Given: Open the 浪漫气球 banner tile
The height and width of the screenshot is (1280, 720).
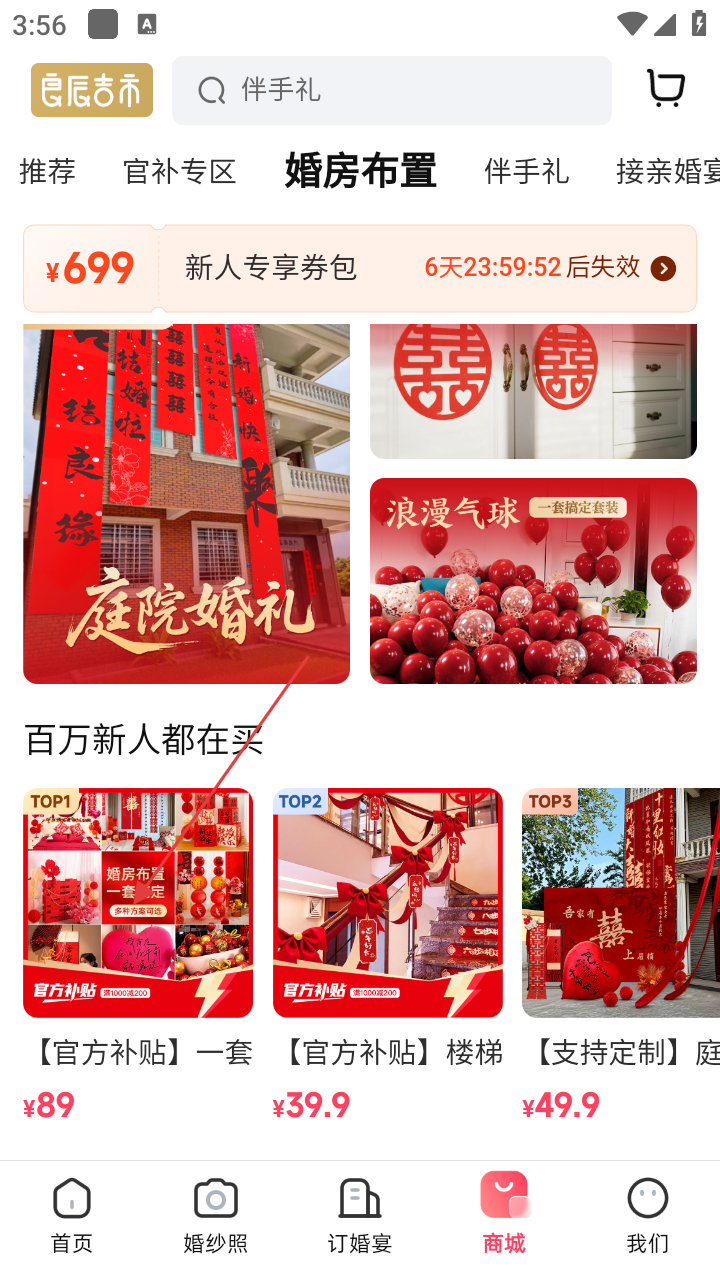Looking at the screenshot, I should [533, 581].
